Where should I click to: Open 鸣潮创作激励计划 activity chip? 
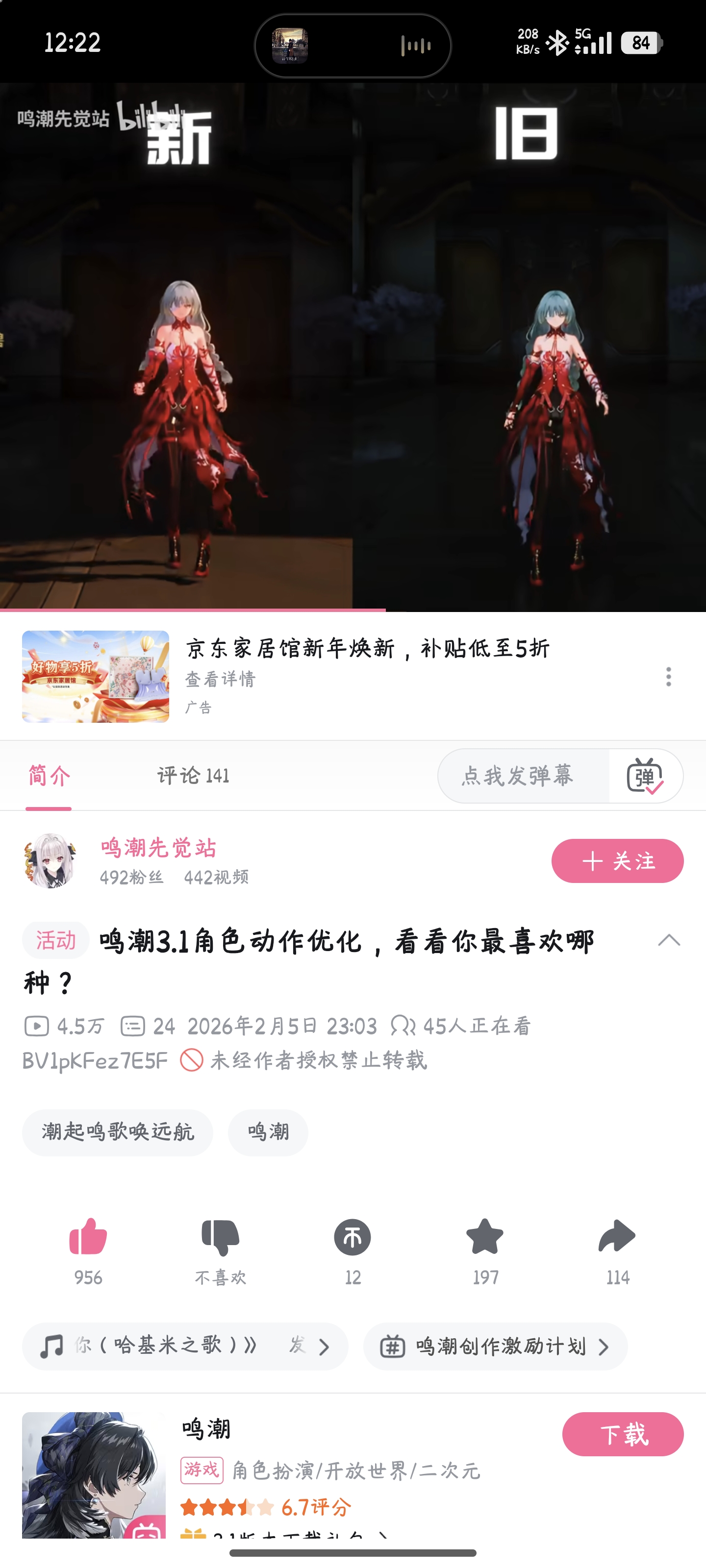click(x=495, y=1346)
